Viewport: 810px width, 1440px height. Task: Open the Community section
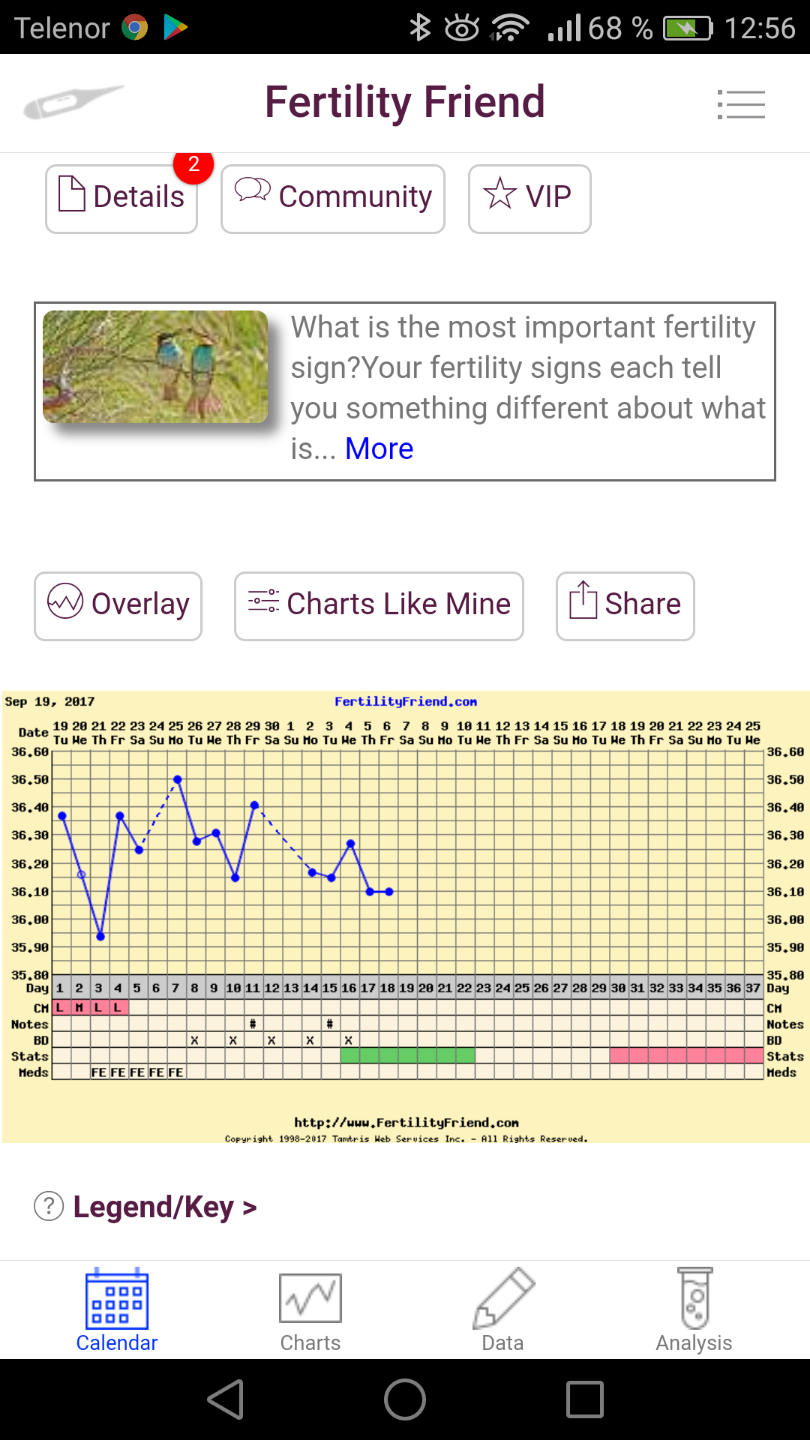[x=333, y=198]
